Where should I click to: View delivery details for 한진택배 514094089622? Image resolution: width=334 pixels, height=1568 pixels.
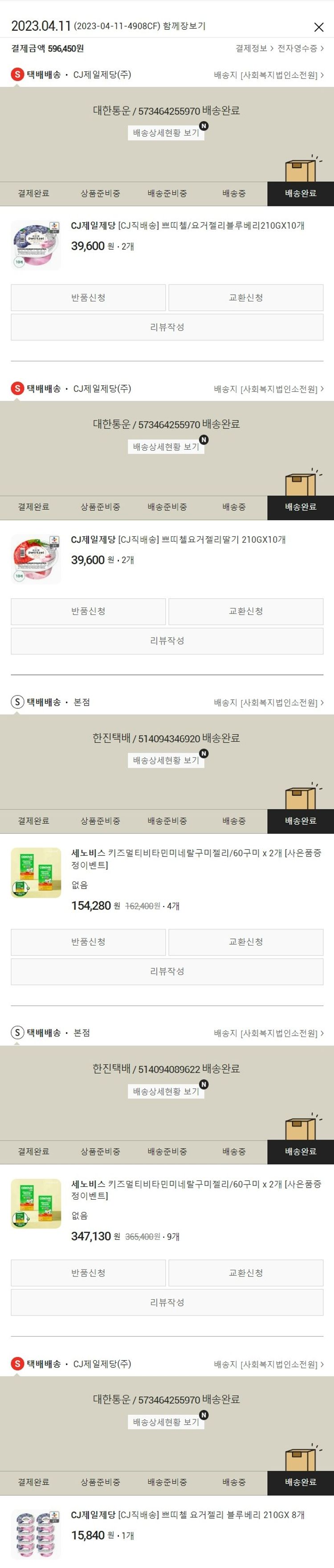click(x=166, y=1091)
